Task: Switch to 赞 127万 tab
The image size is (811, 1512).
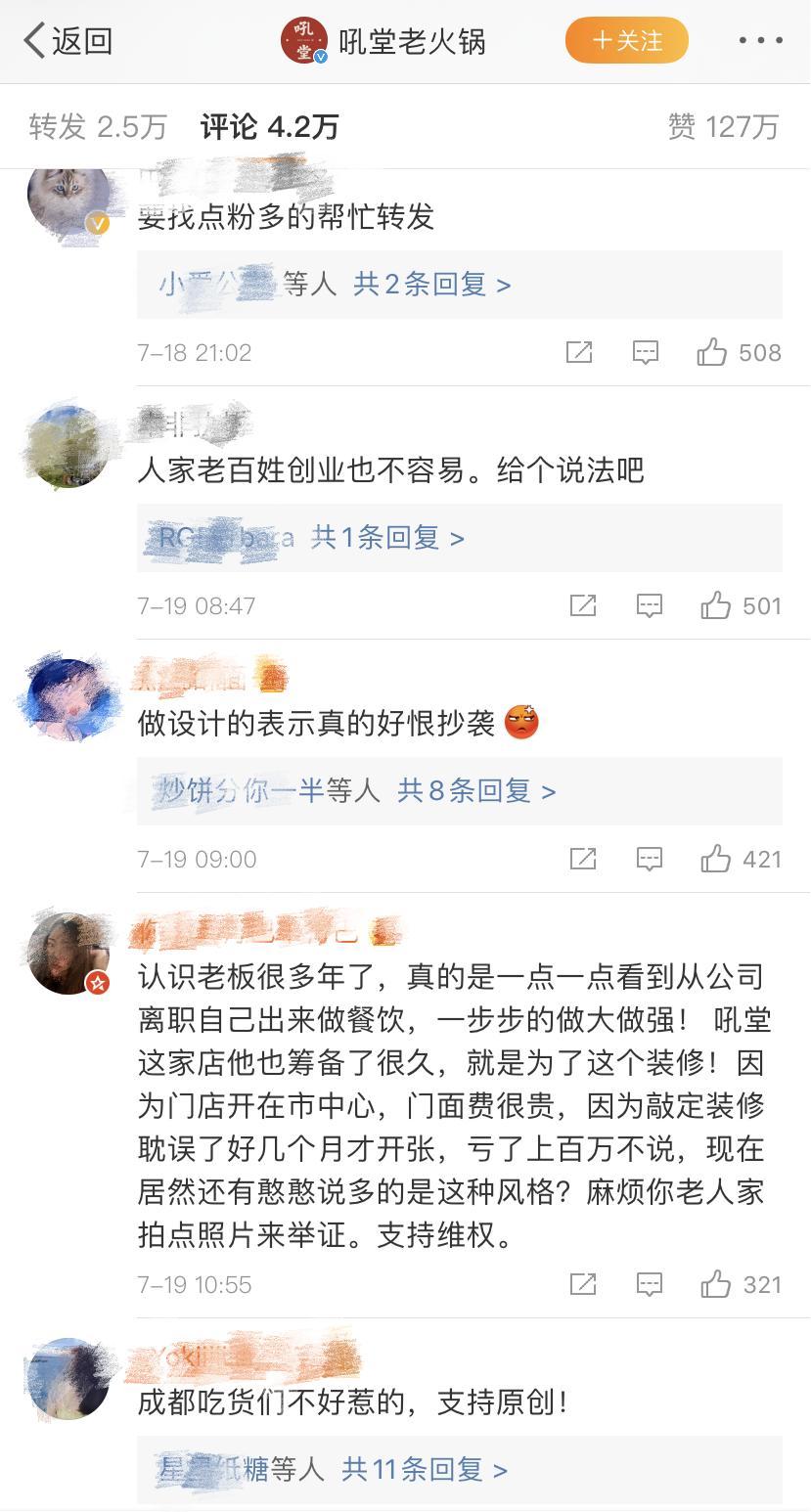Action: (723, 127)
